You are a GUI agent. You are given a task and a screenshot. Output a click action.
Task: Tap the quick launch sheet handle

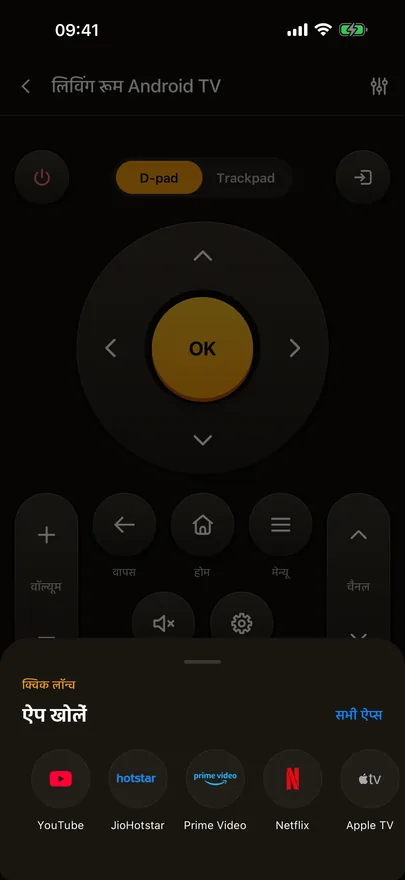click(x=202, y=662)
